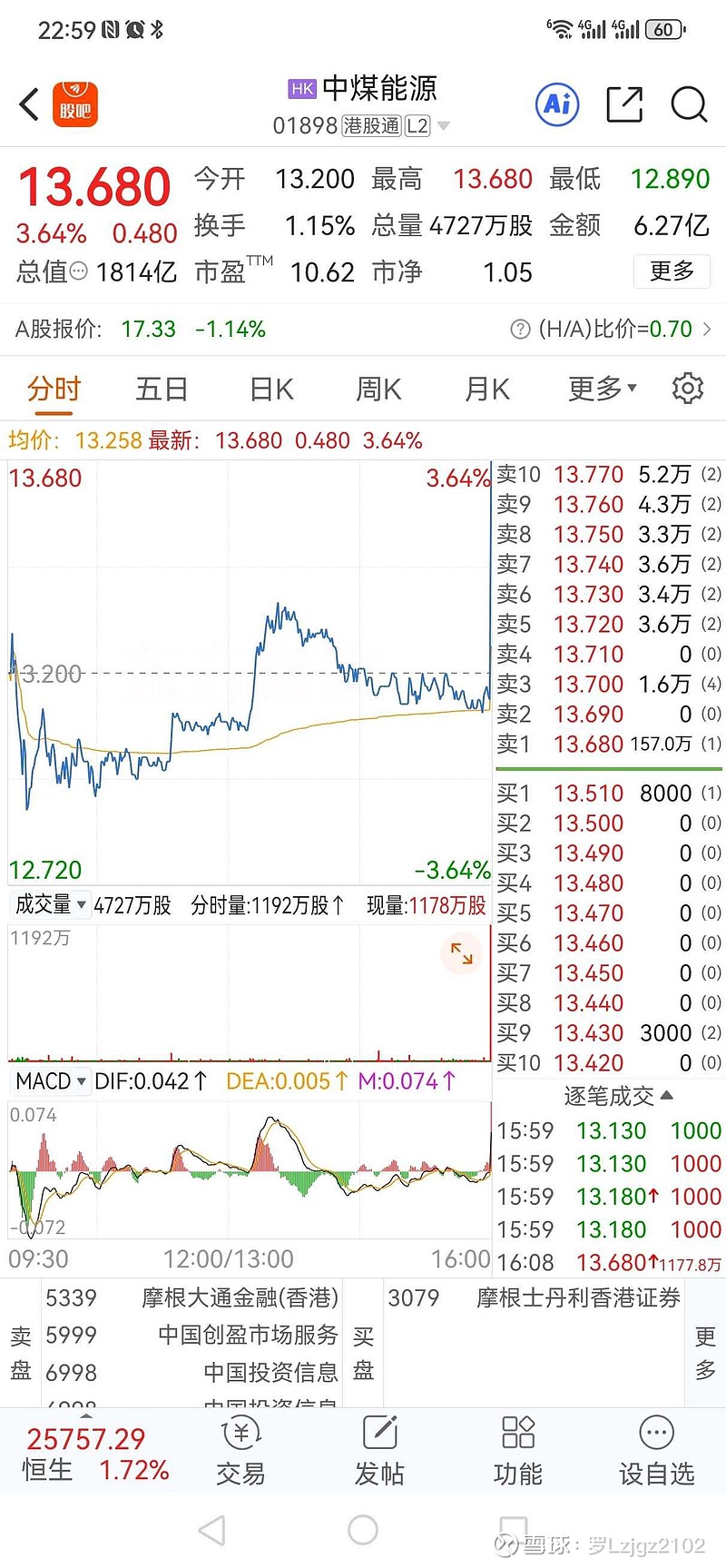
Task: Expand the chart to fullscreen
Action: point(461,953)
